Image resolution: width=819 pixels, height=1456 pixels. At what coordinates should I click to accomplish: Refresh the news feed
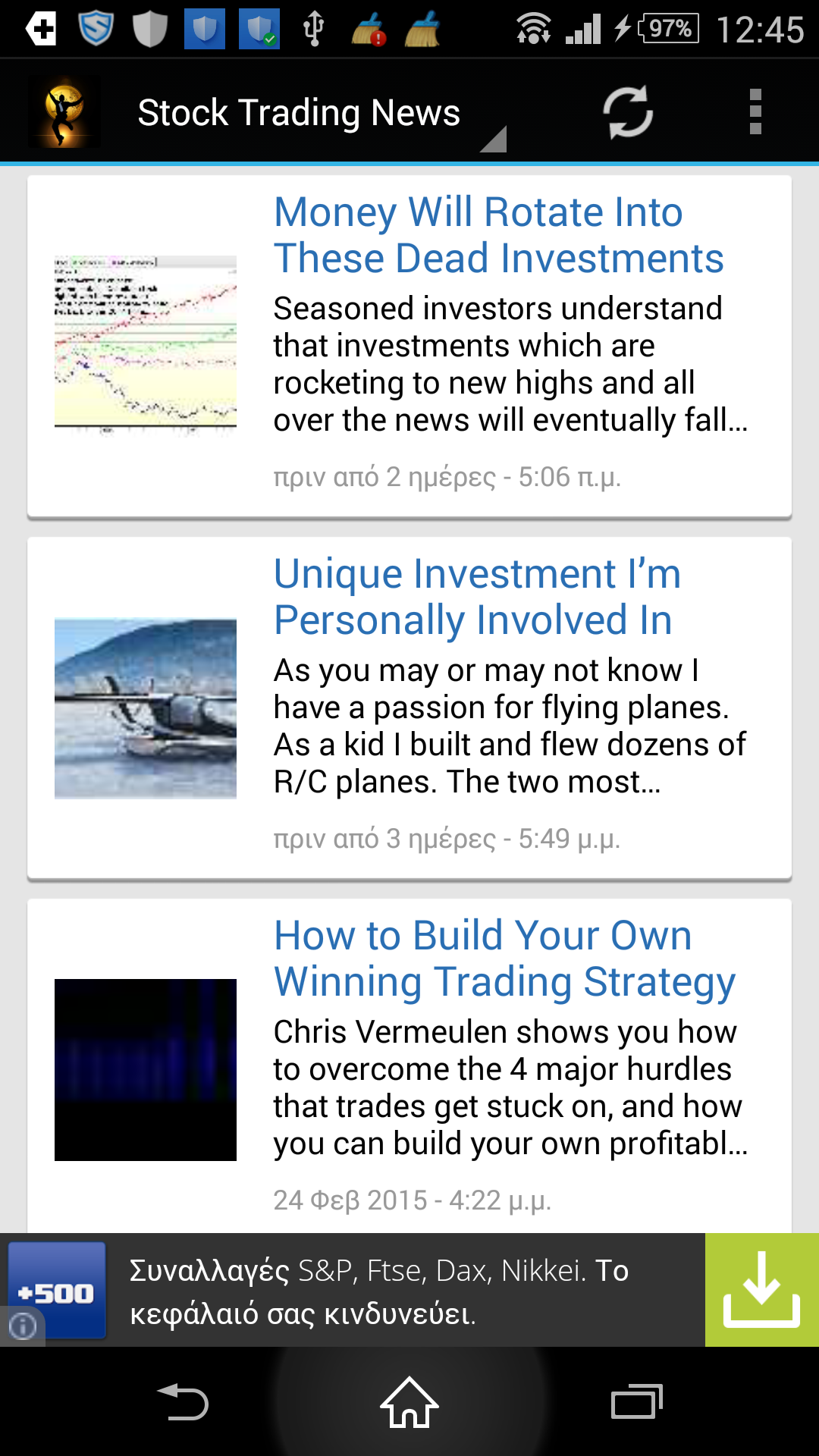tap(628, 112)
